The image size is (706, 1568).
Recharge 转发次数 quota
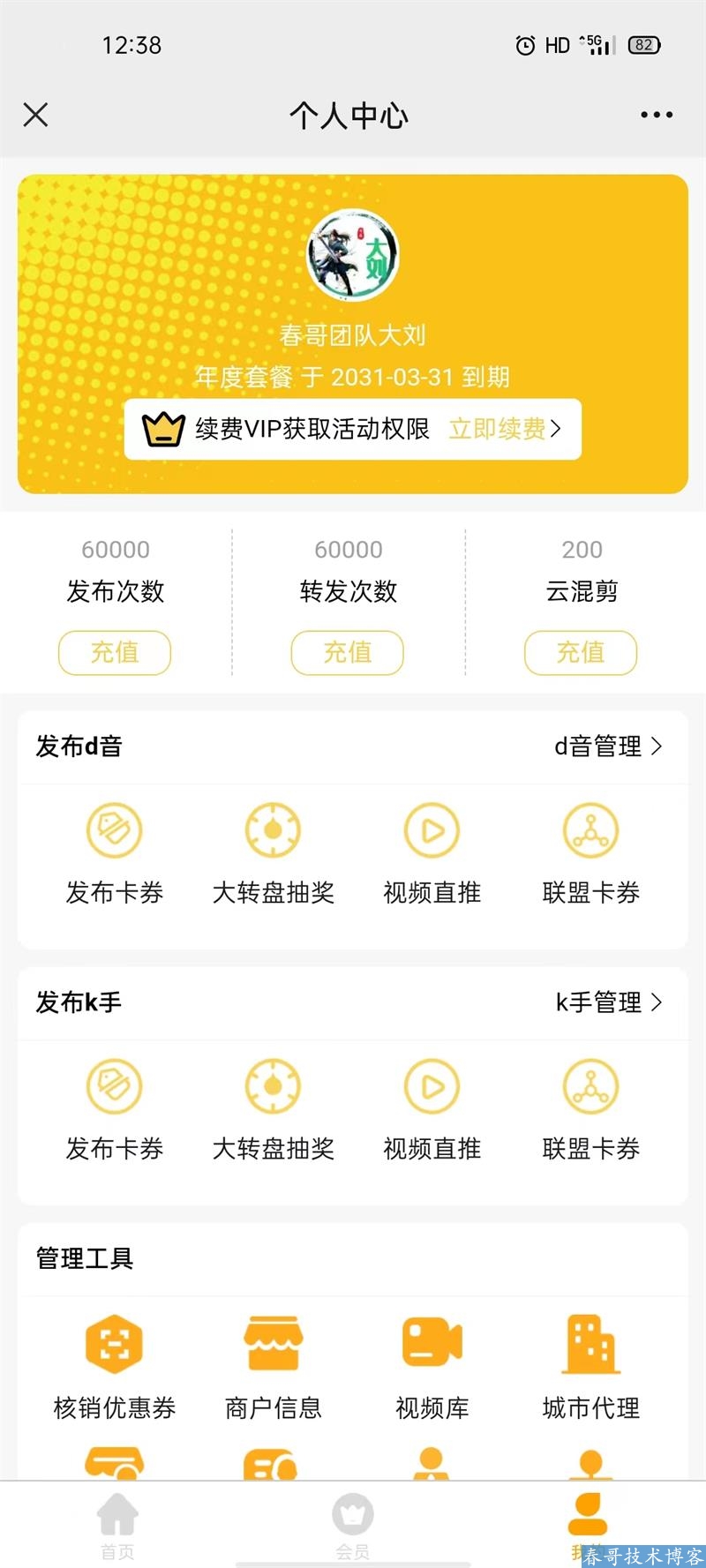coord(348,653)
